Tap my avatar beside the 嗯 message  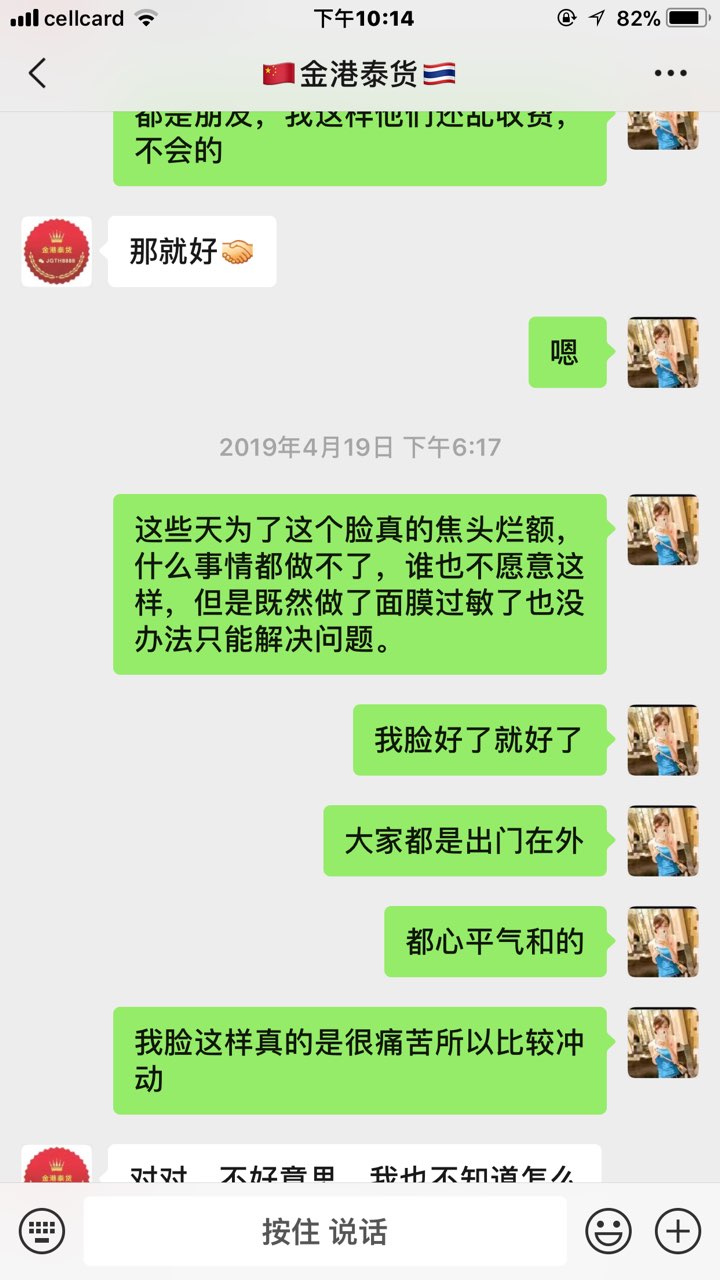[x=662, y=352]
